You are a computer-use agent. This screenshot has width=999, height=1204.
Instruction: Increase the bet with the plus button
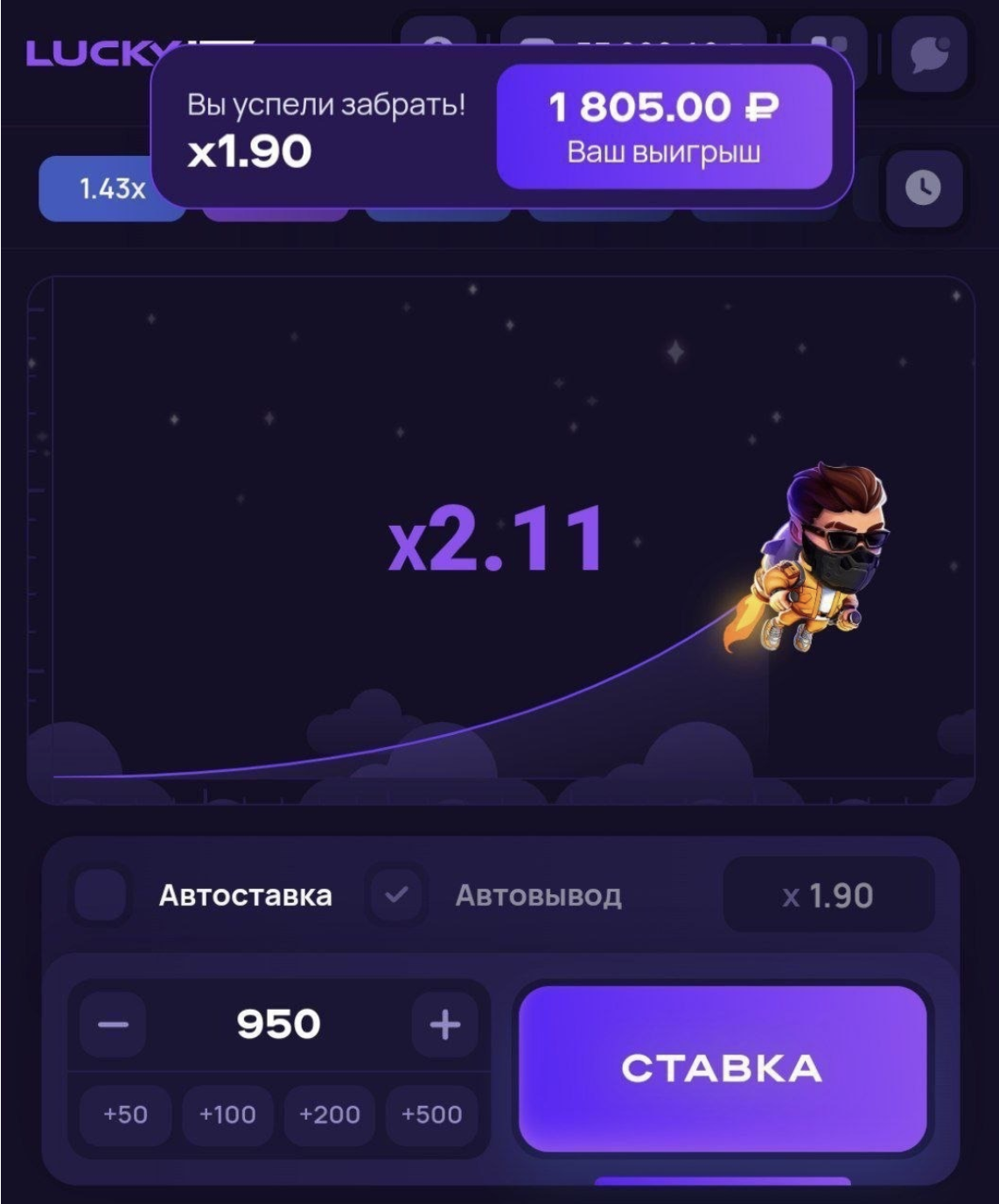click(x=445, y=1024)
